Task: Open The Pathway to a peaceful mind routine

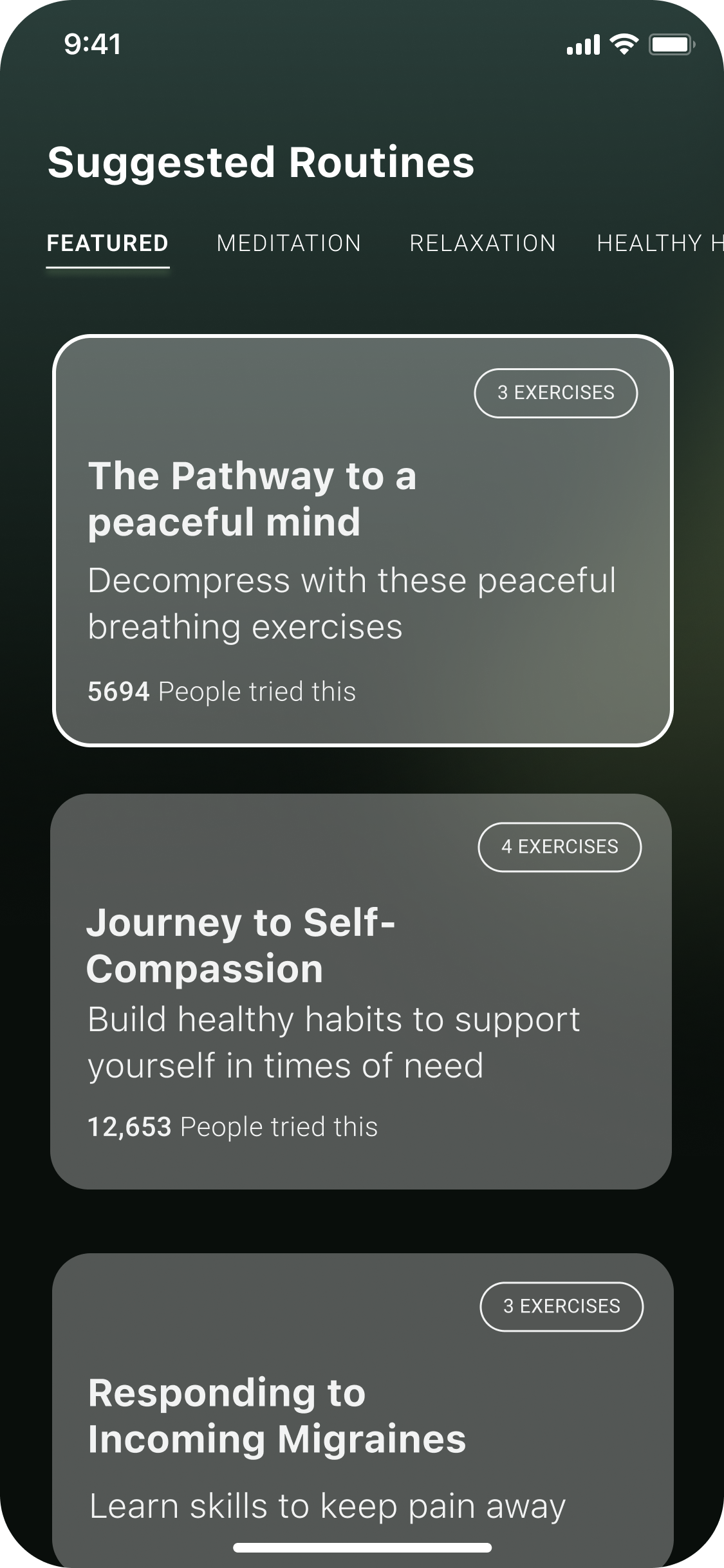Action: coord(362,541)
